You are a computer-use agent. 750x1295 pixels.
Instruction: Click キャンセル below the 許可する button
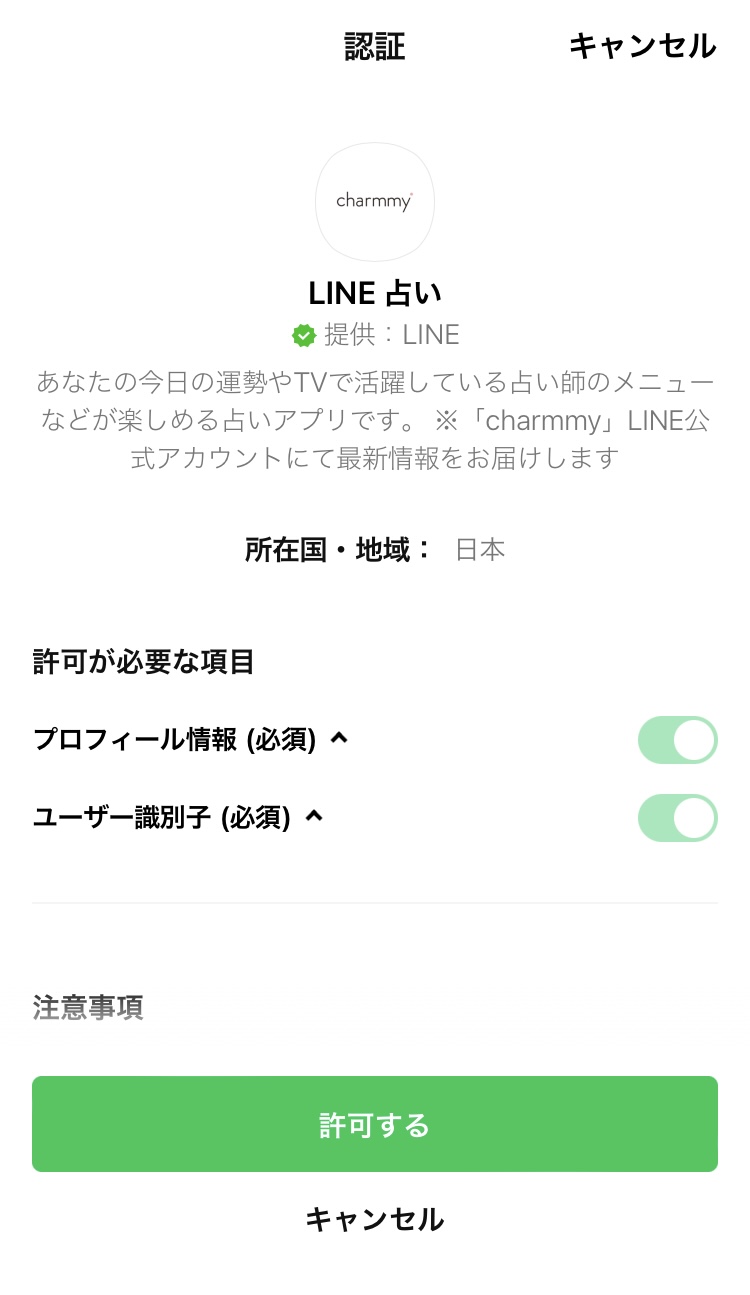[x=375, y=1219]
